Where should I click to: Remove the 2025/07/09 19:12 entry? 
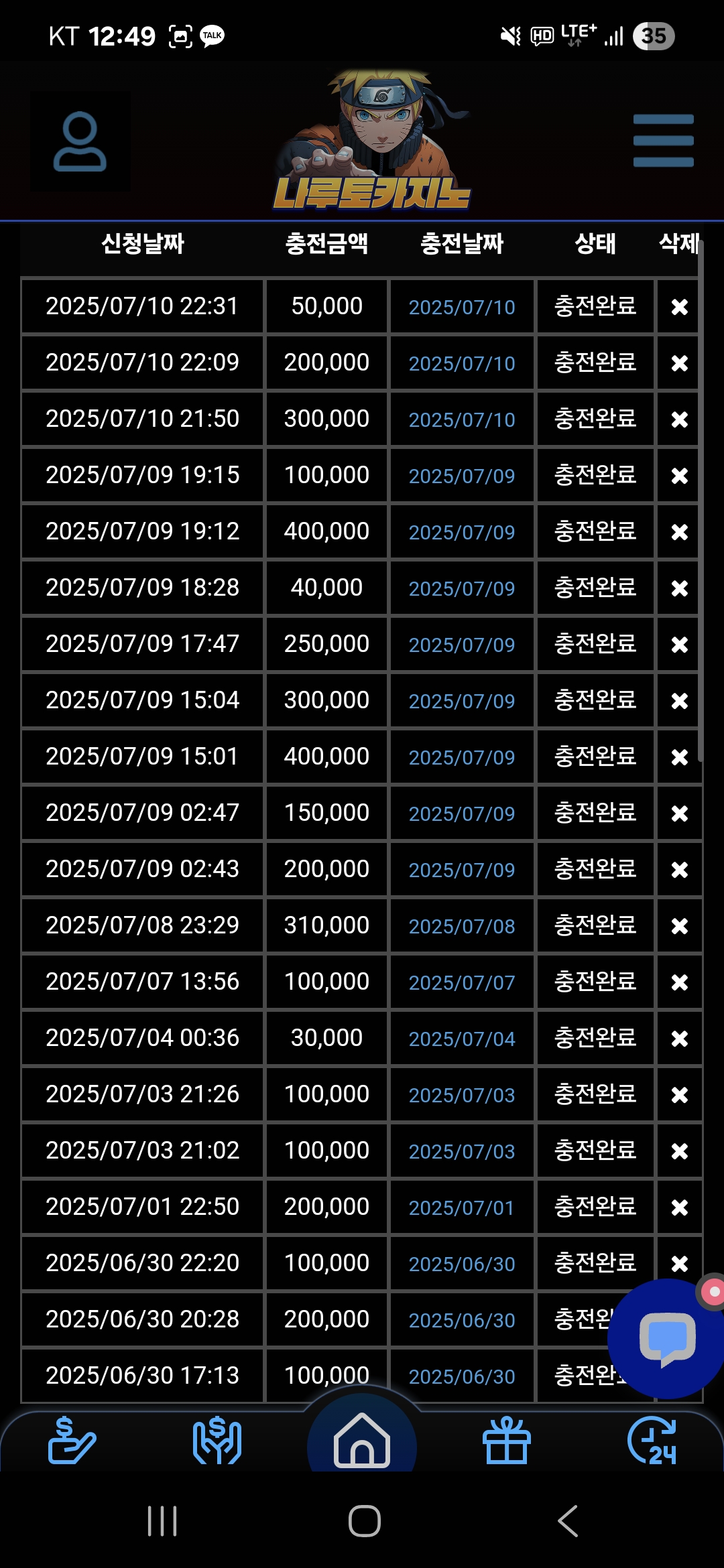coord(679,532)
